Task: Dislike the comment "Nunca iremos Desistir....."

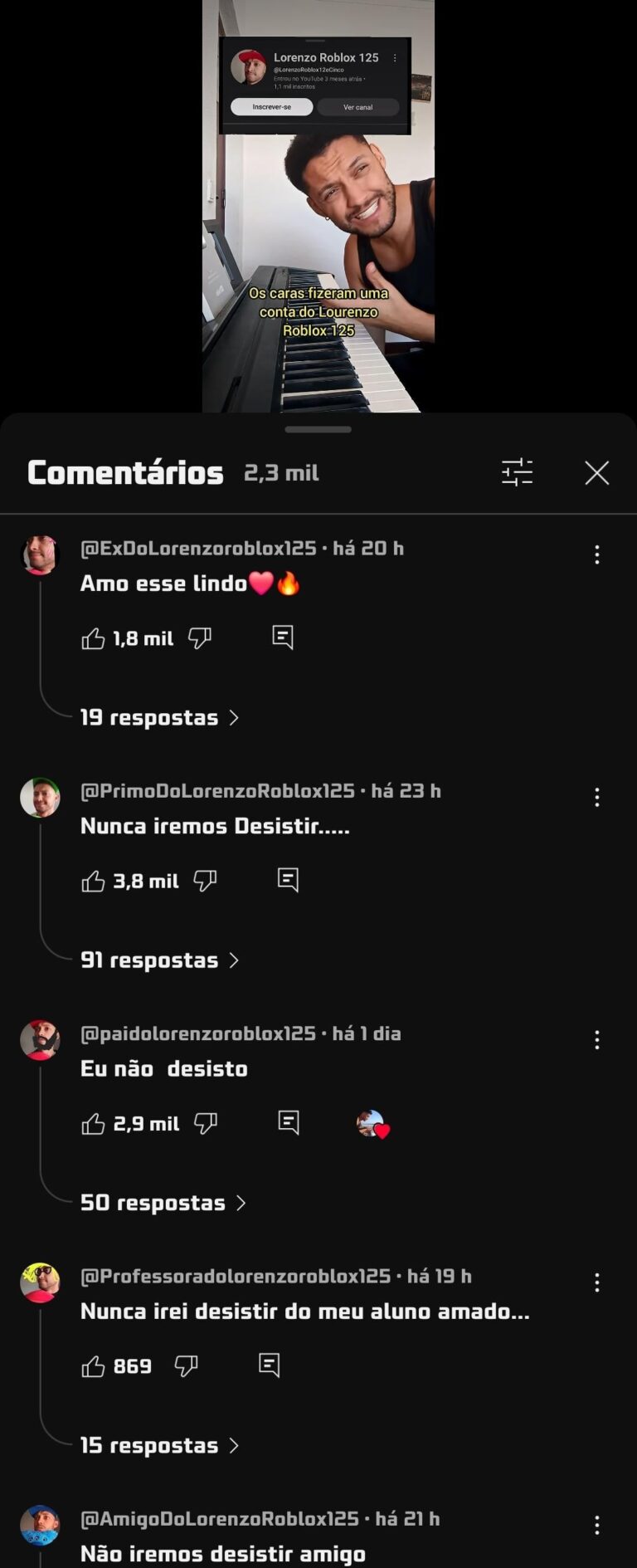Action: 205,881
